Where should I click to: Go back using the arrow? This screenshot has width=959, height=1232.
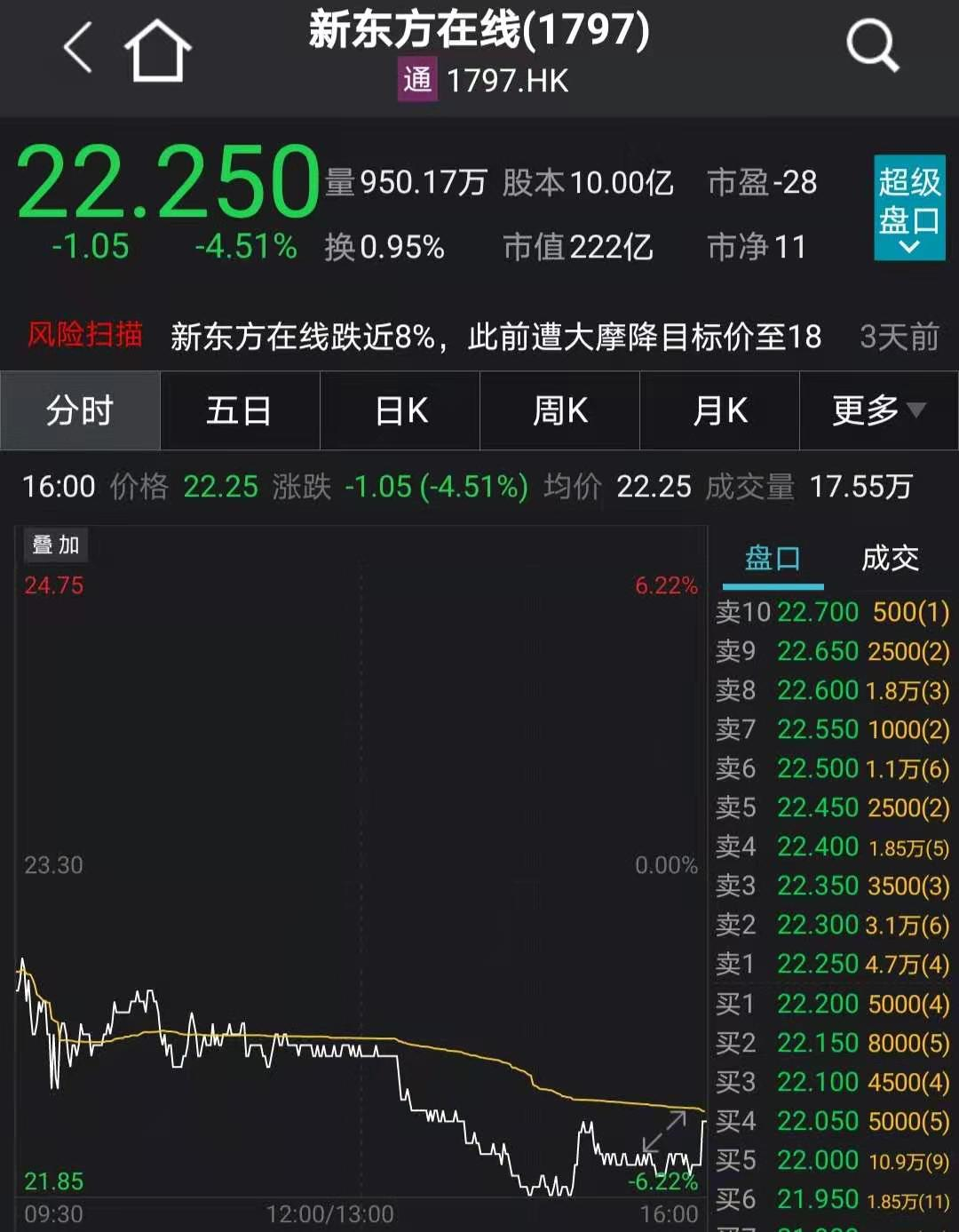click(x=78, y=48)
